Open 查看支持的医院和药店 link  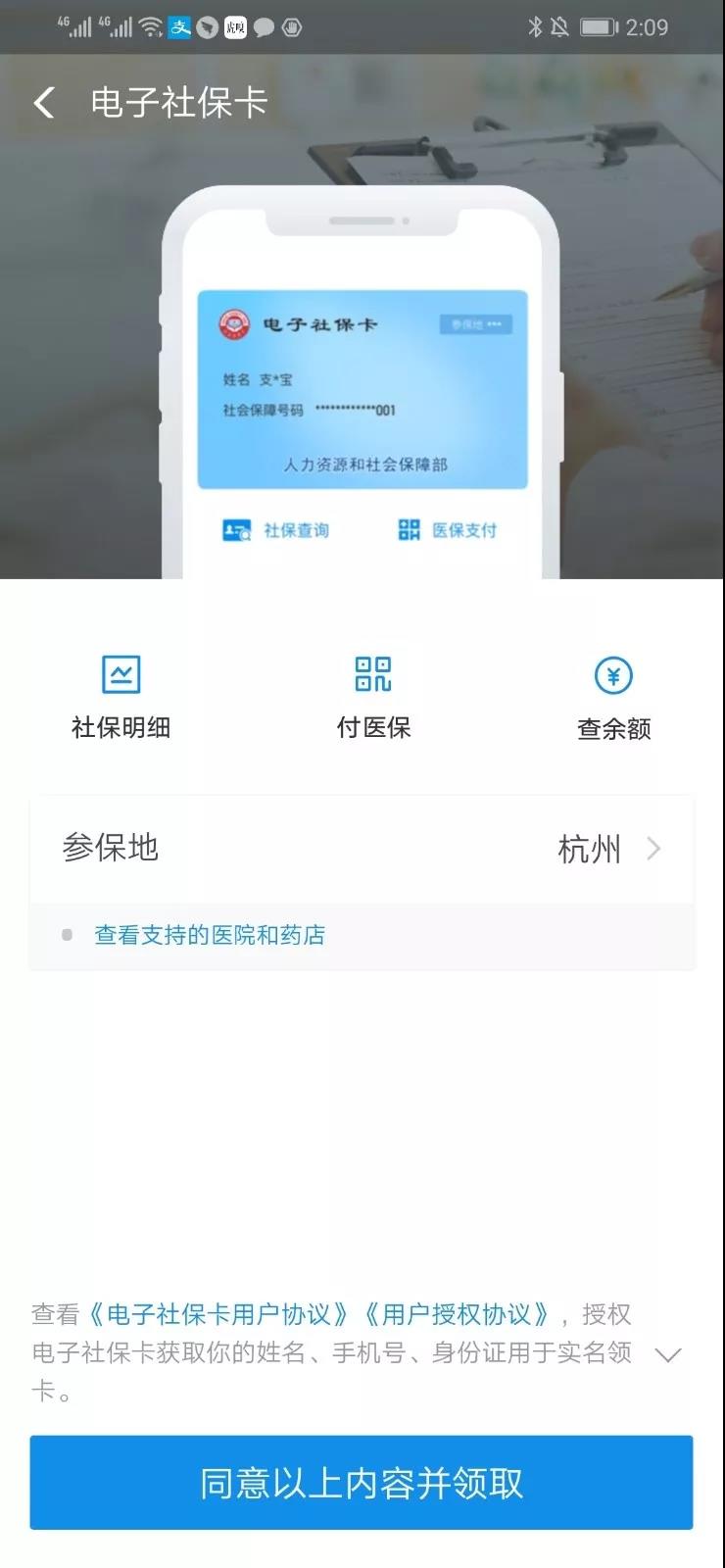209,935
